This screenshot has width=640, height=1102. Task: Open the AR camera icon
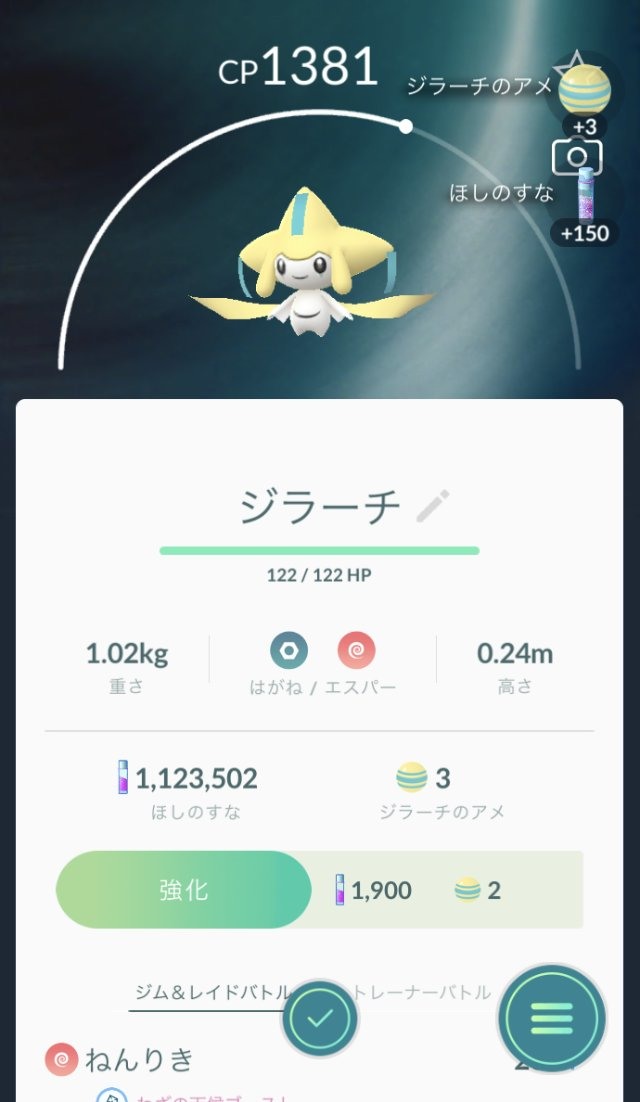point(577,157)
